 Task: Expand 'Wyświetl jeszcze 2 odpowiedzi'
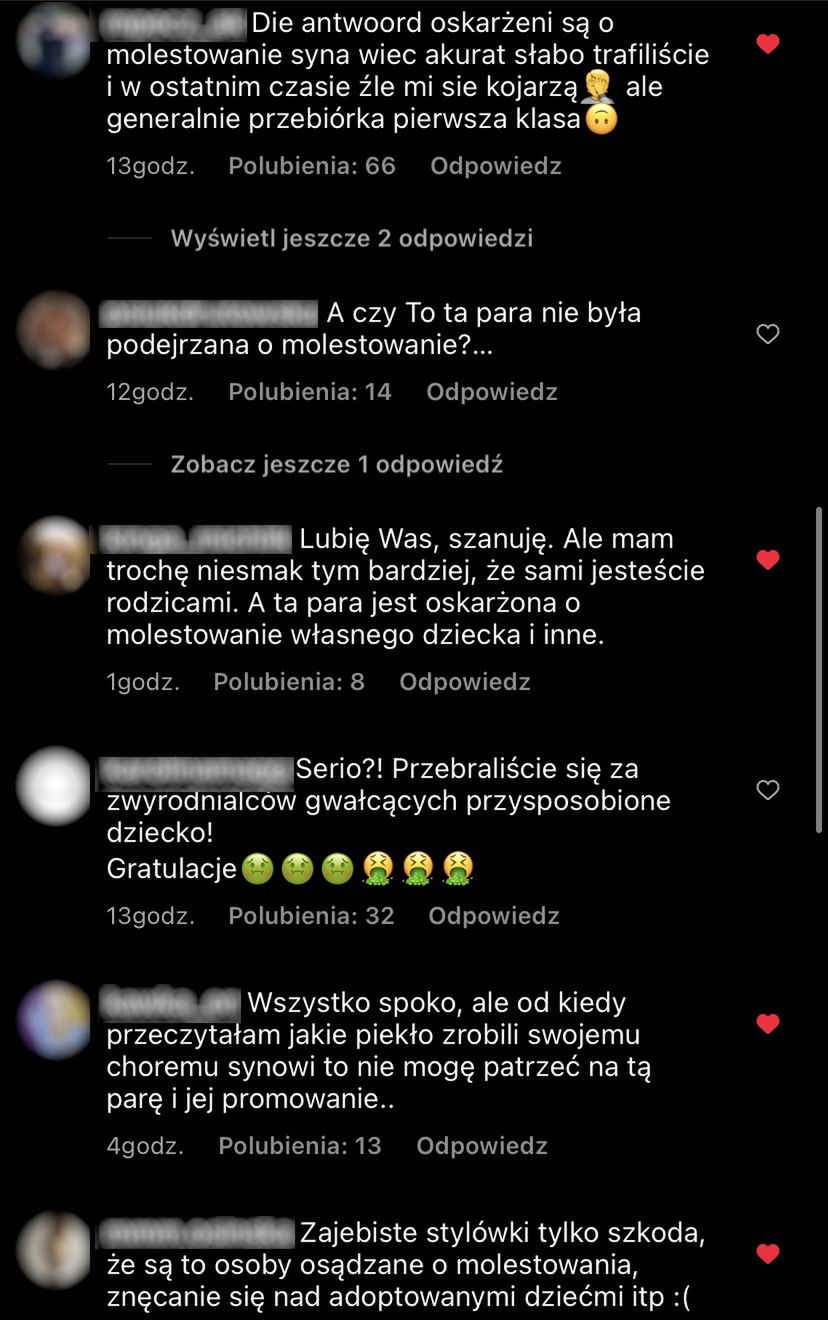[x=351, y=238]
